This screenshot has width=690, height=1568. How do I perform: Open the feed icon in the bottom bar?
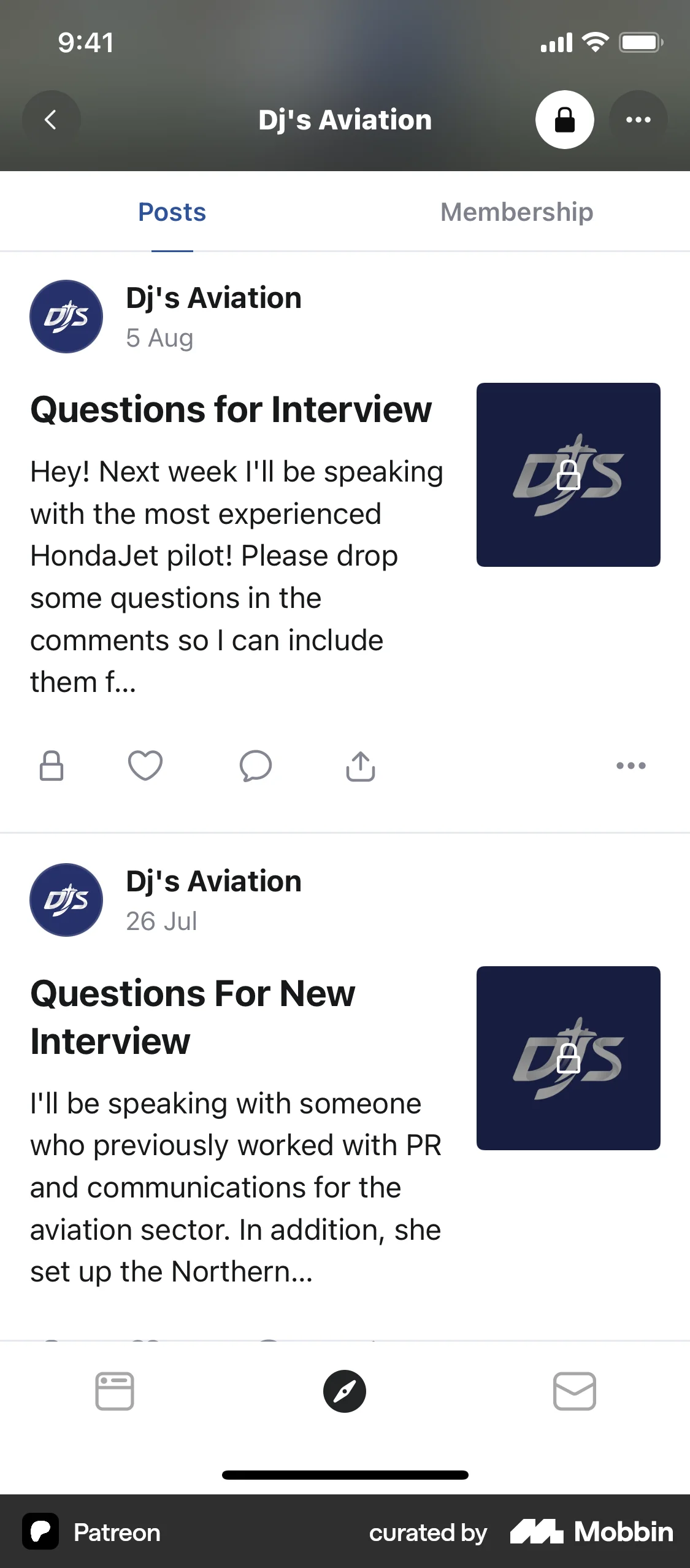[x=115, y=1391]
